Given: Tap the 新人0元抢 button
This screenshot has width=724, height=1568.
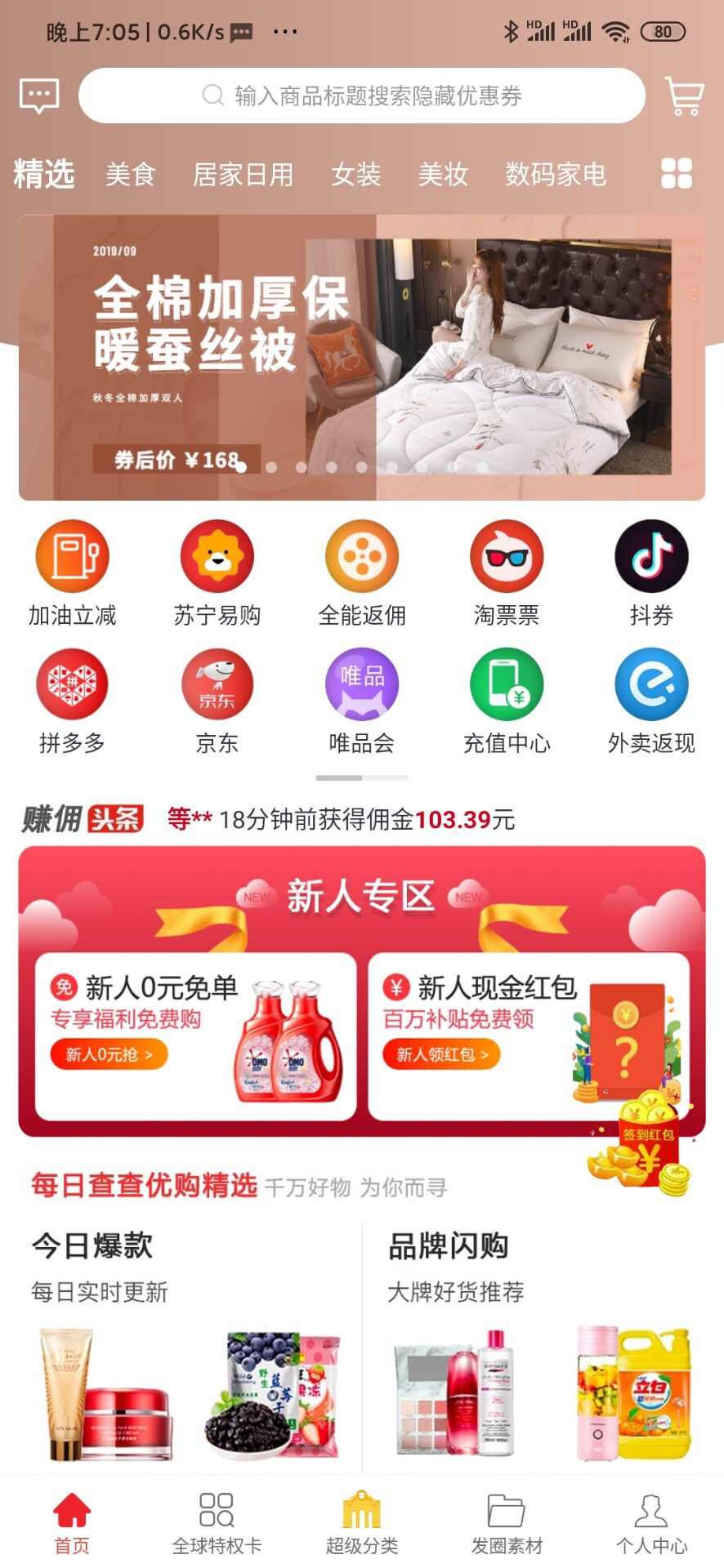Looking at the screenshot, I should pyautogui.click(x=109, y=1054).
